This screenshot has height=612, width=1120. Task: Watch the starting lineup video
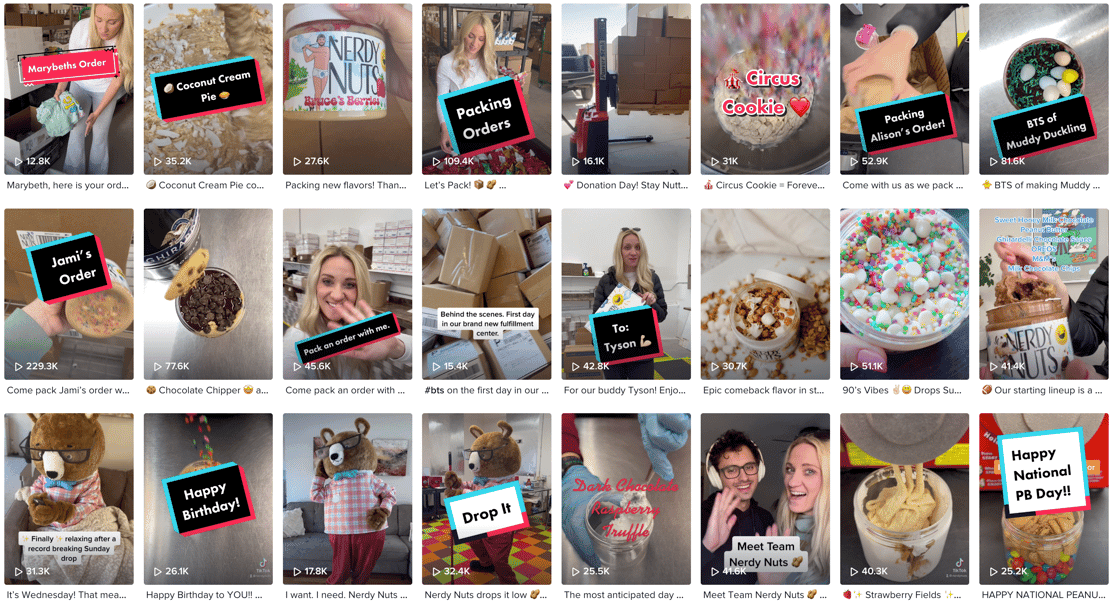1043,294
